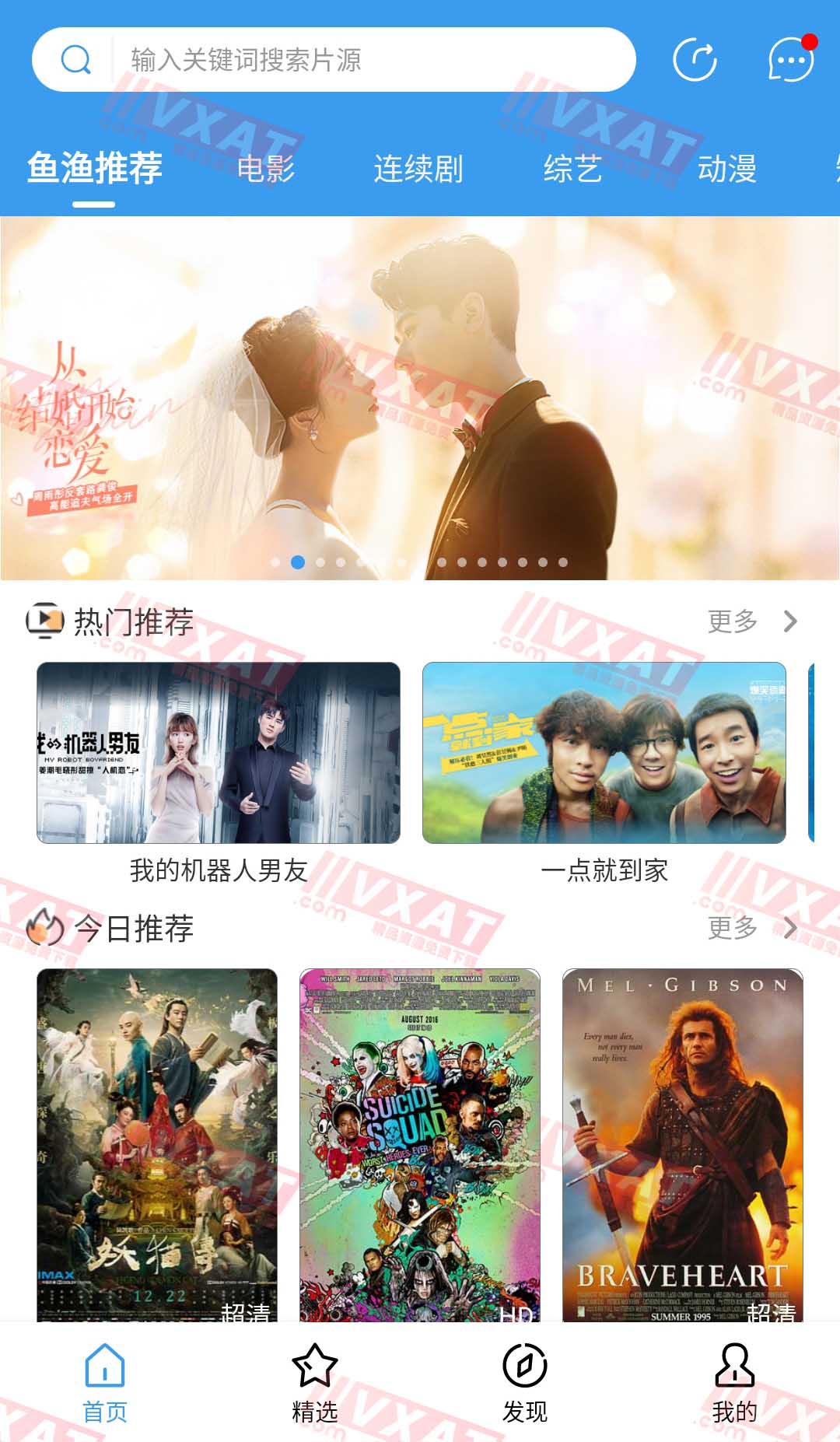Image resolution: width=840 pixels, height=1442 pixels.
Task: Open the Suicide Squad movie poster
Action: coord(420,1143)
